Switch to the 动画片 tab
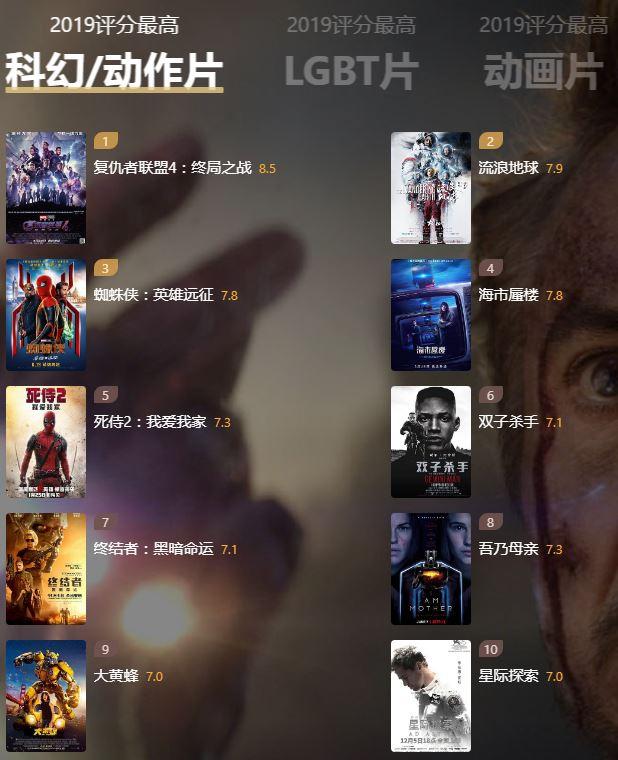Image resolution: width=618 pixels, height=760 pixels. tap(543, 70)
